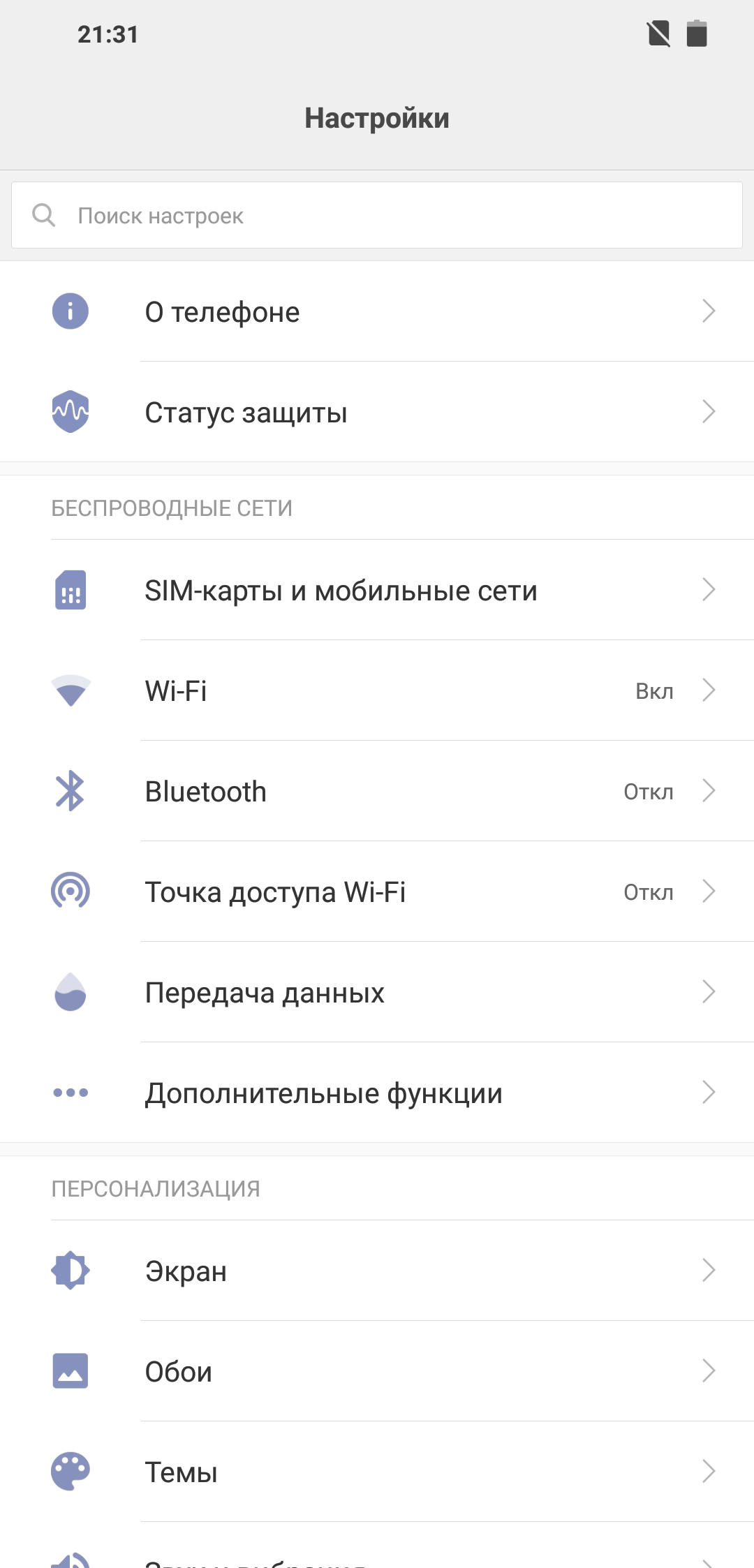Tap the settings search field

(377, 215)
